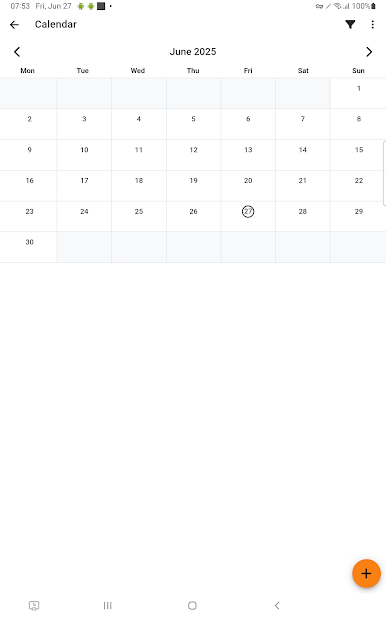Select June 30 on the calendar
Image resolution: width=386 pixels, height=618 pixels.
(28, 247)
